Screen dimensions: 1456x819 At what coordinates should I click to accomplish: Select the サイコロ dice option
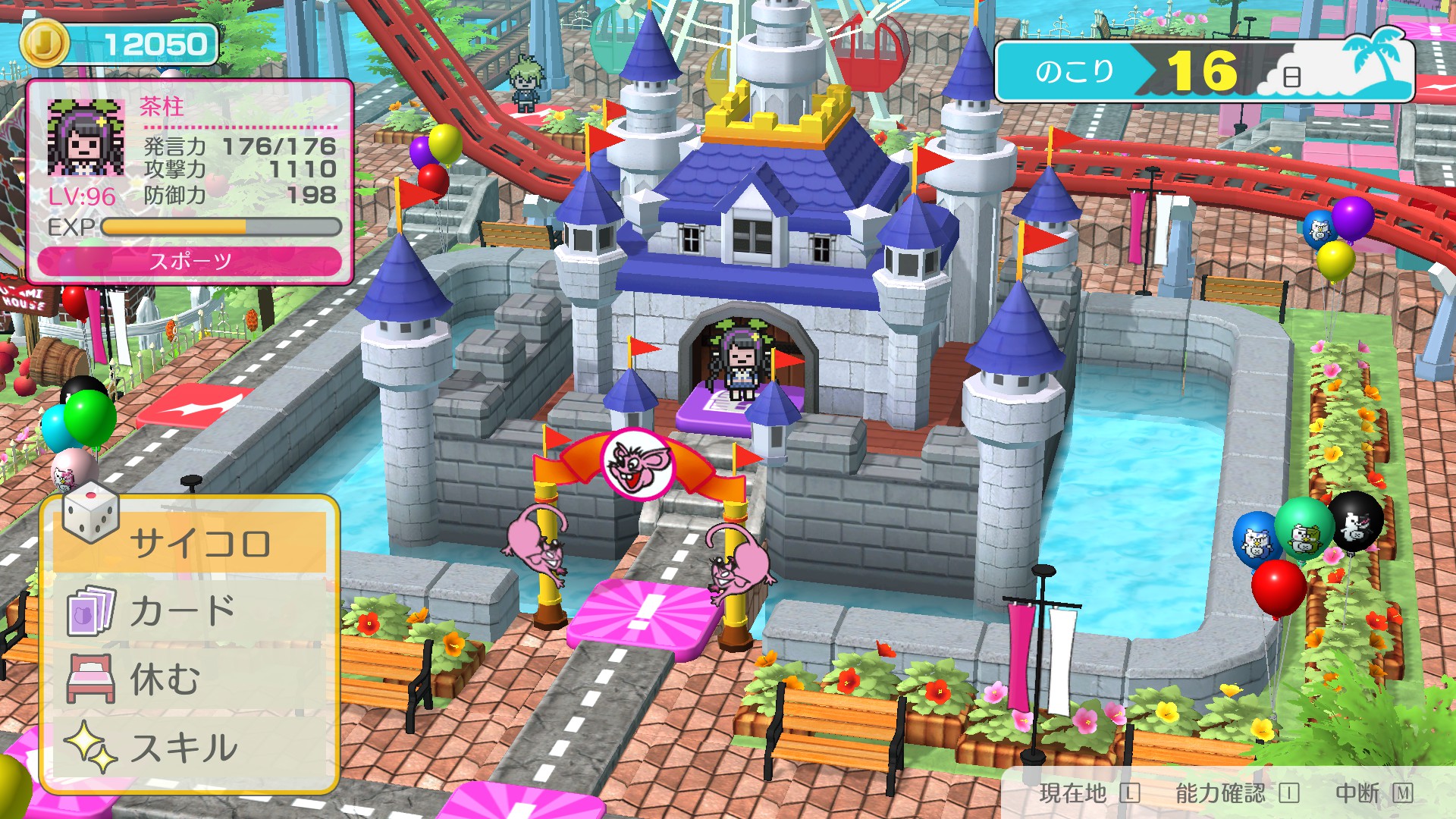pyautogui.click(x=190, y=541)
